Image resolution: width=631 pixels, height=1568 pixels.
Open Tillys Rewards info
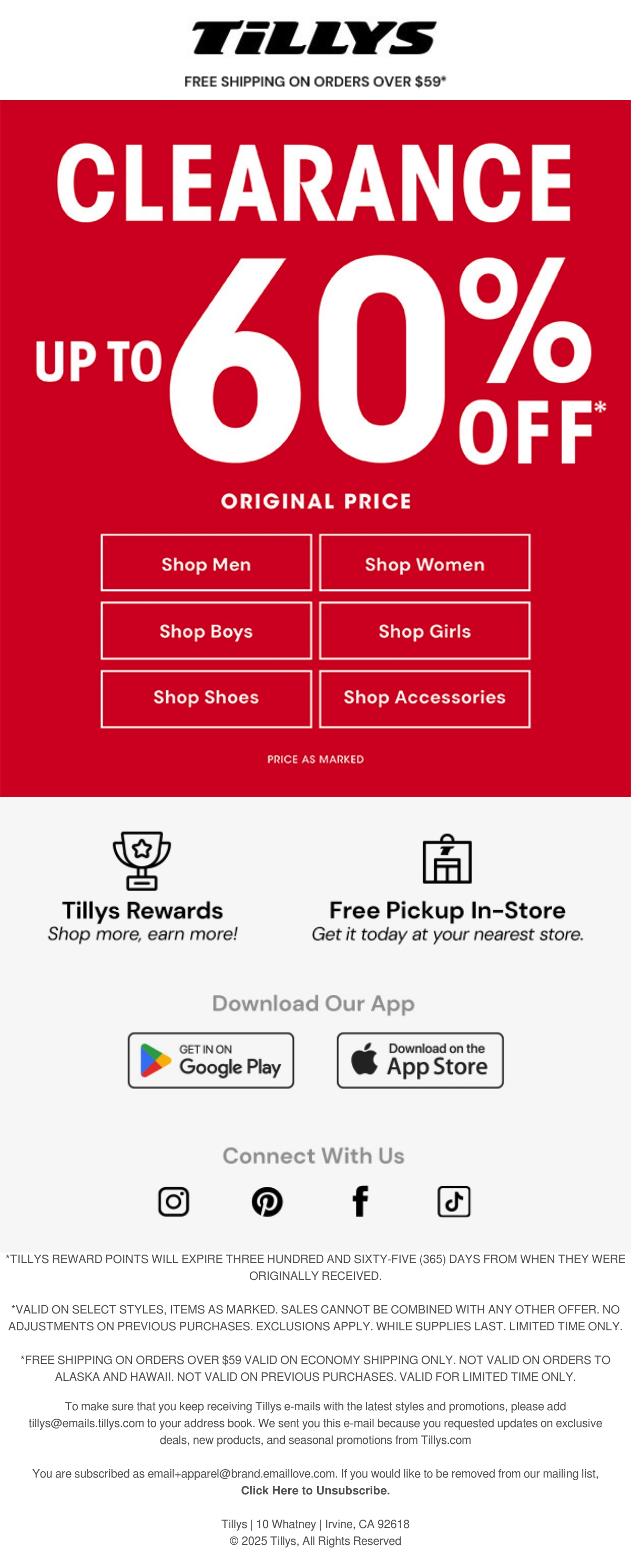[x=143, y=888]
